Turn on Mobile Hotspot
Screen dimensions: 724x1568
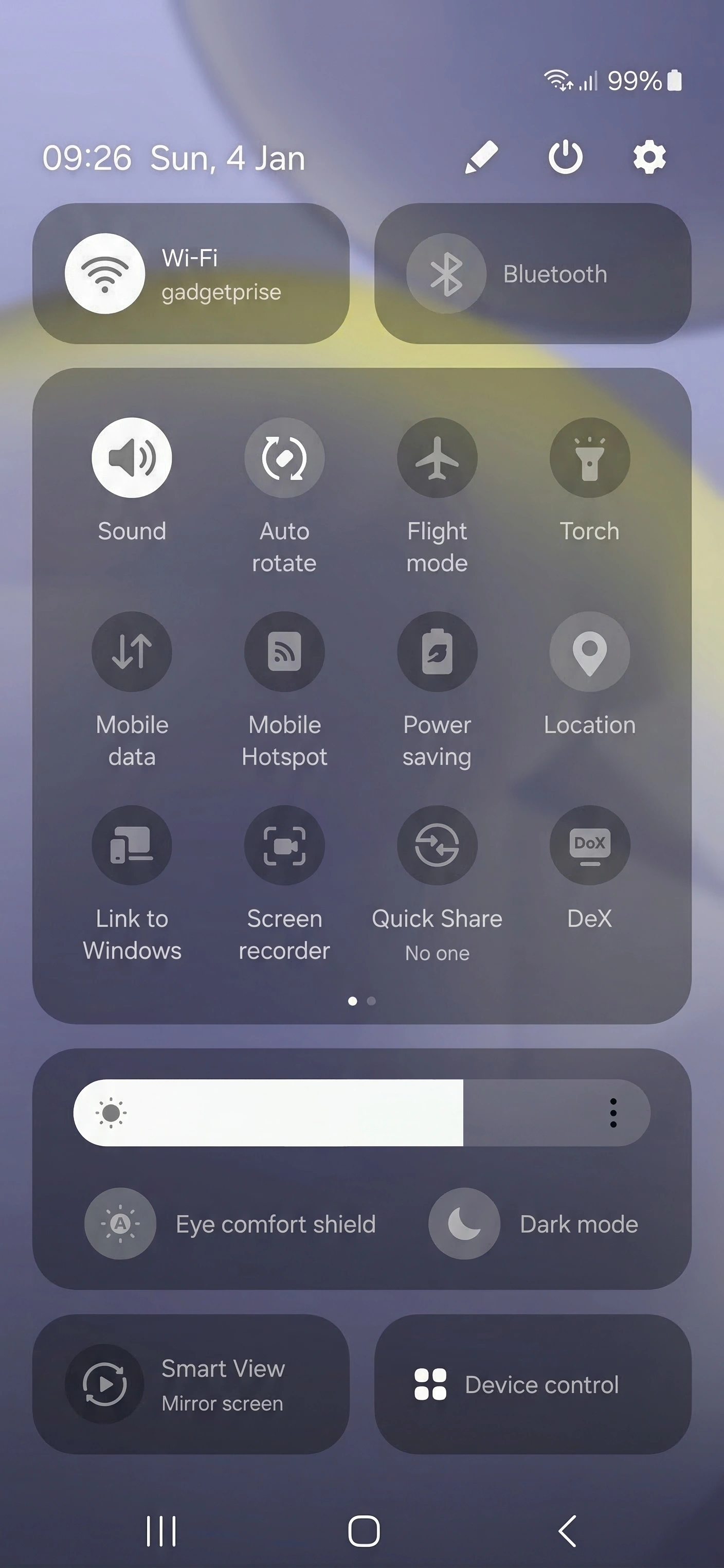point(284,651)
